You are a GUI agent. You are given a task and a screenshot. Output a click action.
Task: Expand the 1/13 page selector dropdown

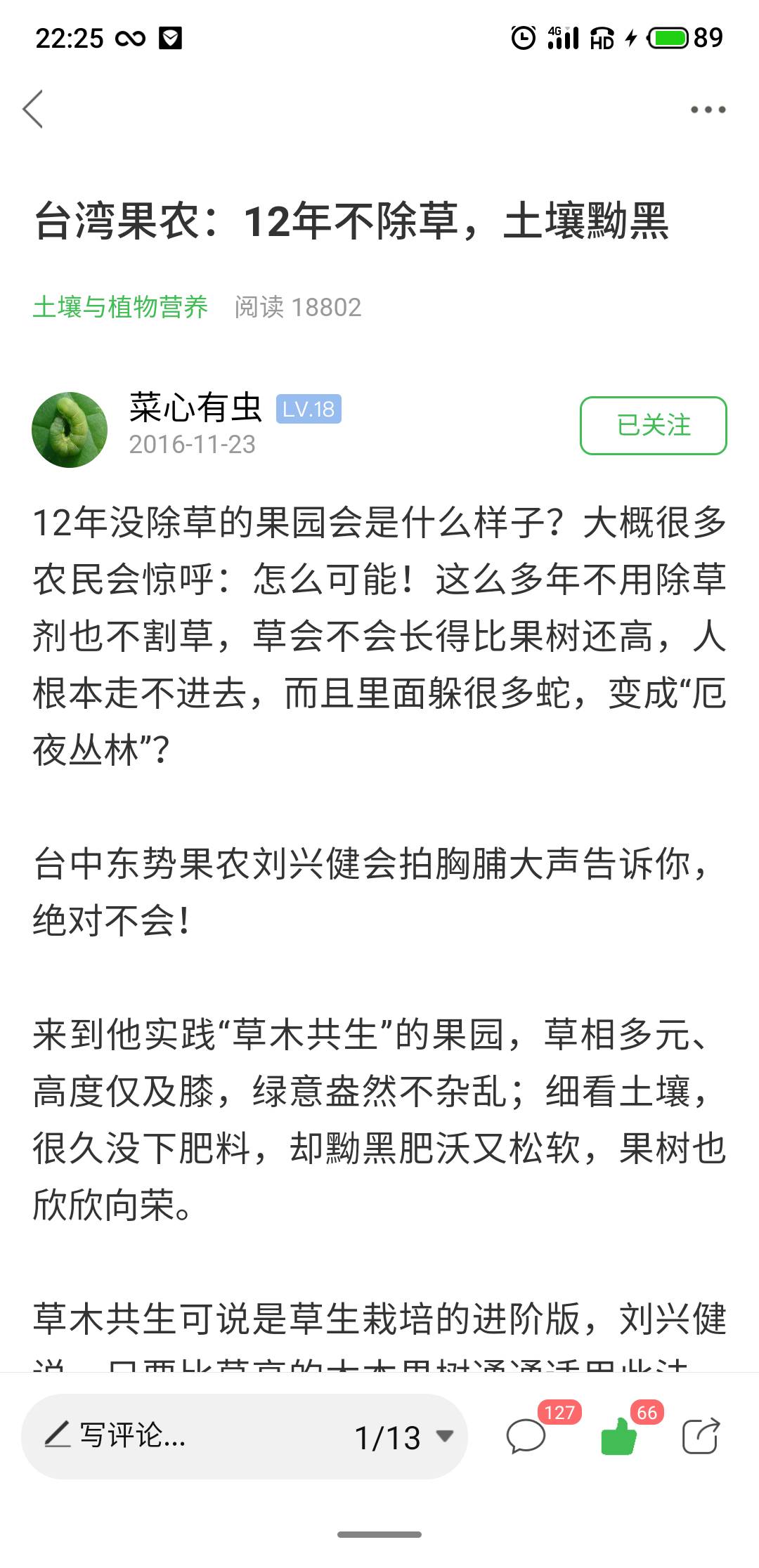click(403, 1437)
